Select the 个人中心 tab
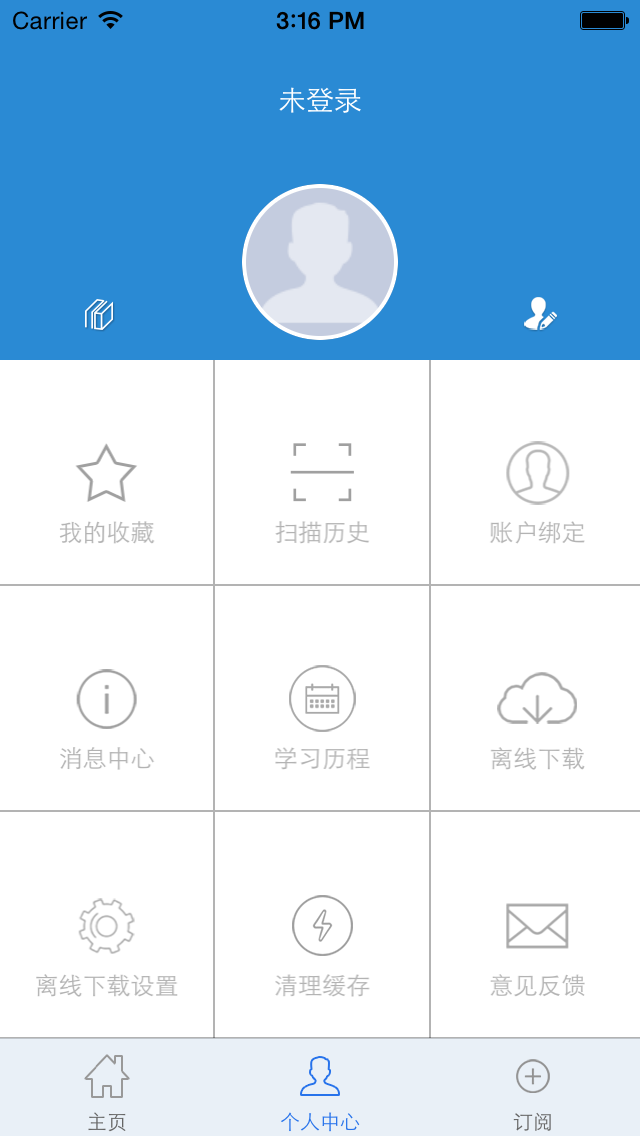Viewport: 640px width, 1136px height. (x=320, y=1090)
